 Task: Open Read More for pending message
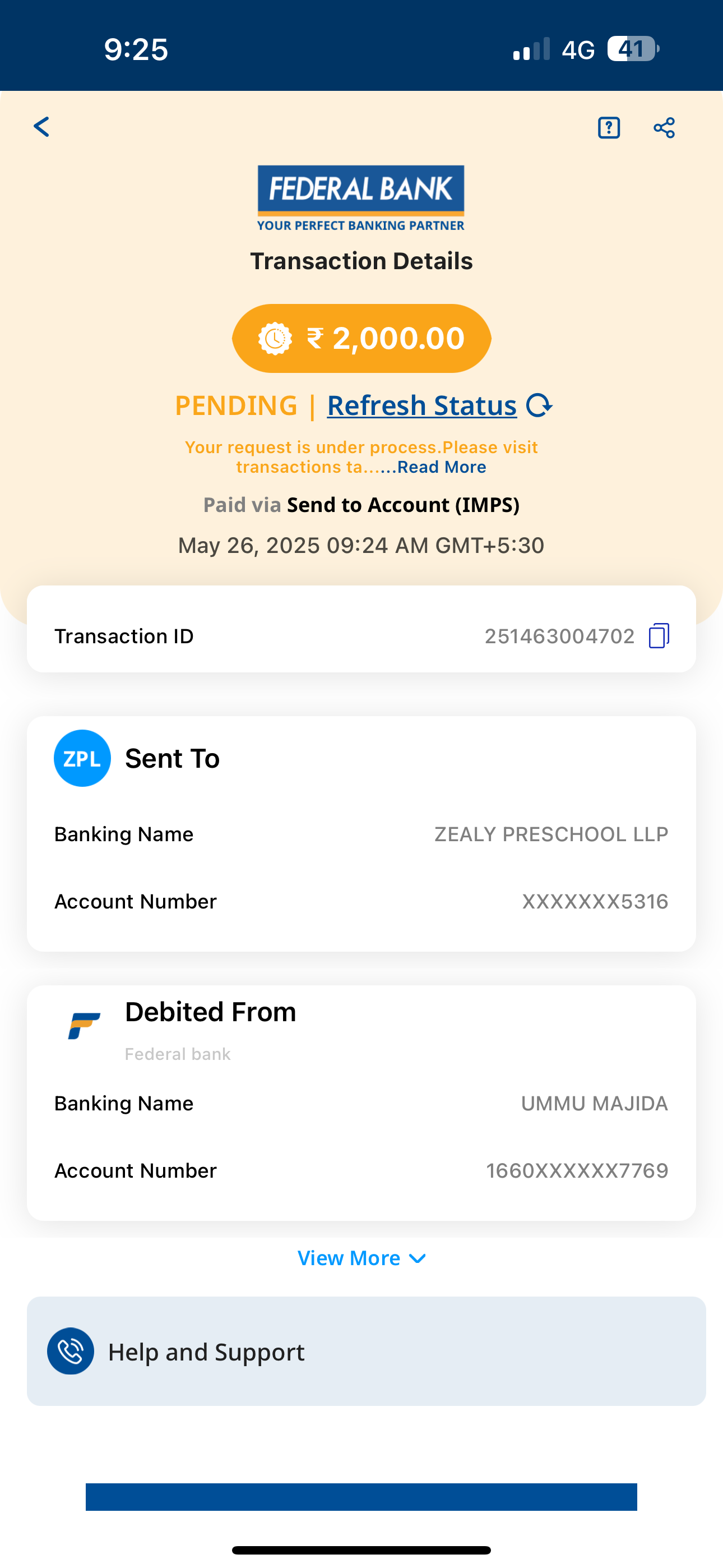[441, 467]
